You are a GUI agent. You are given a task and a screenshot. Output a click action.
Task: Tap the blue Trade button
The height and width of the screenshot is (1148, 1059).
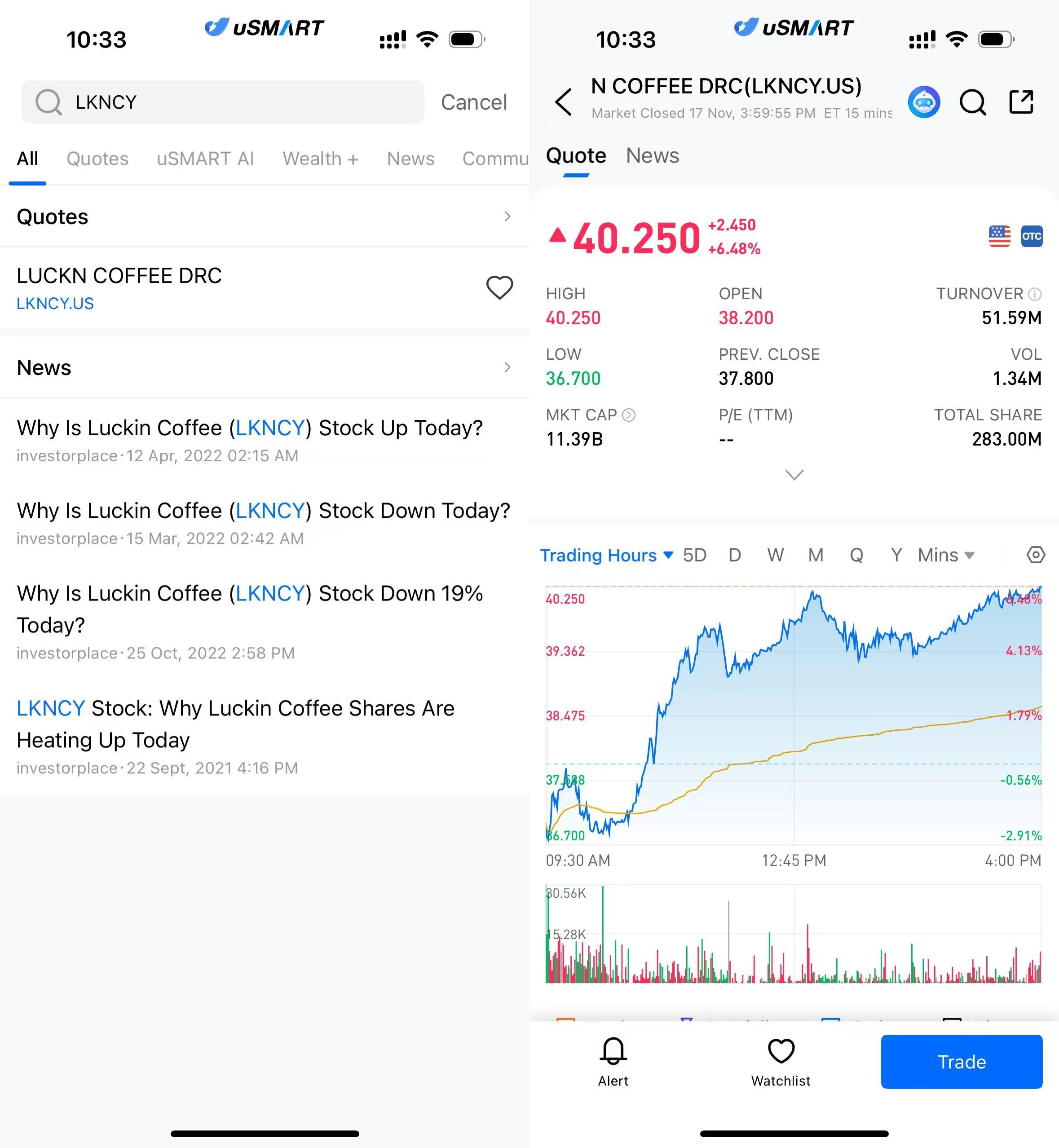click(961, 1061)
